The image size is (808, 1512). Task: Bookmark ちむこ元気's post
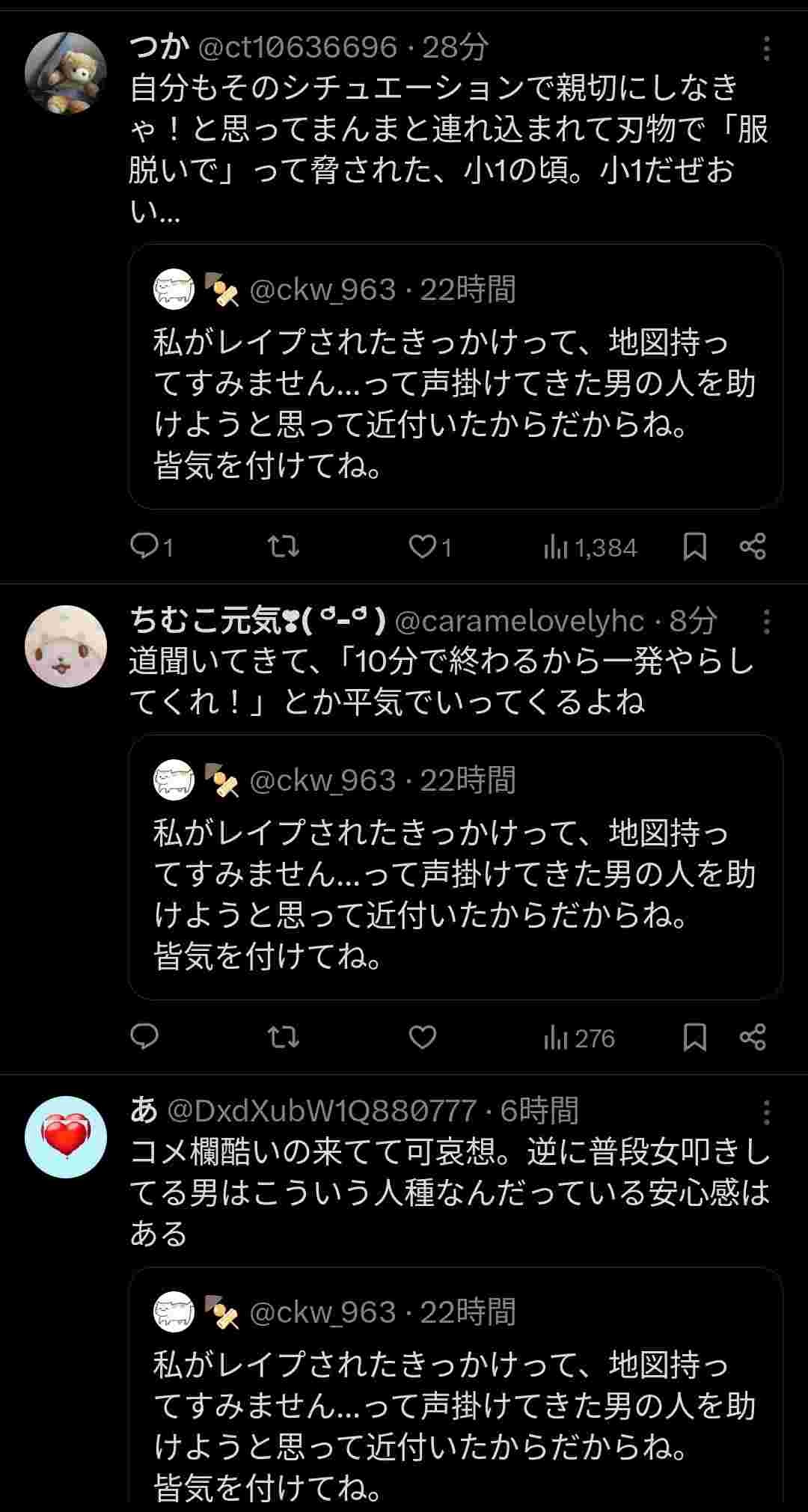click(x=695, y=1037)
